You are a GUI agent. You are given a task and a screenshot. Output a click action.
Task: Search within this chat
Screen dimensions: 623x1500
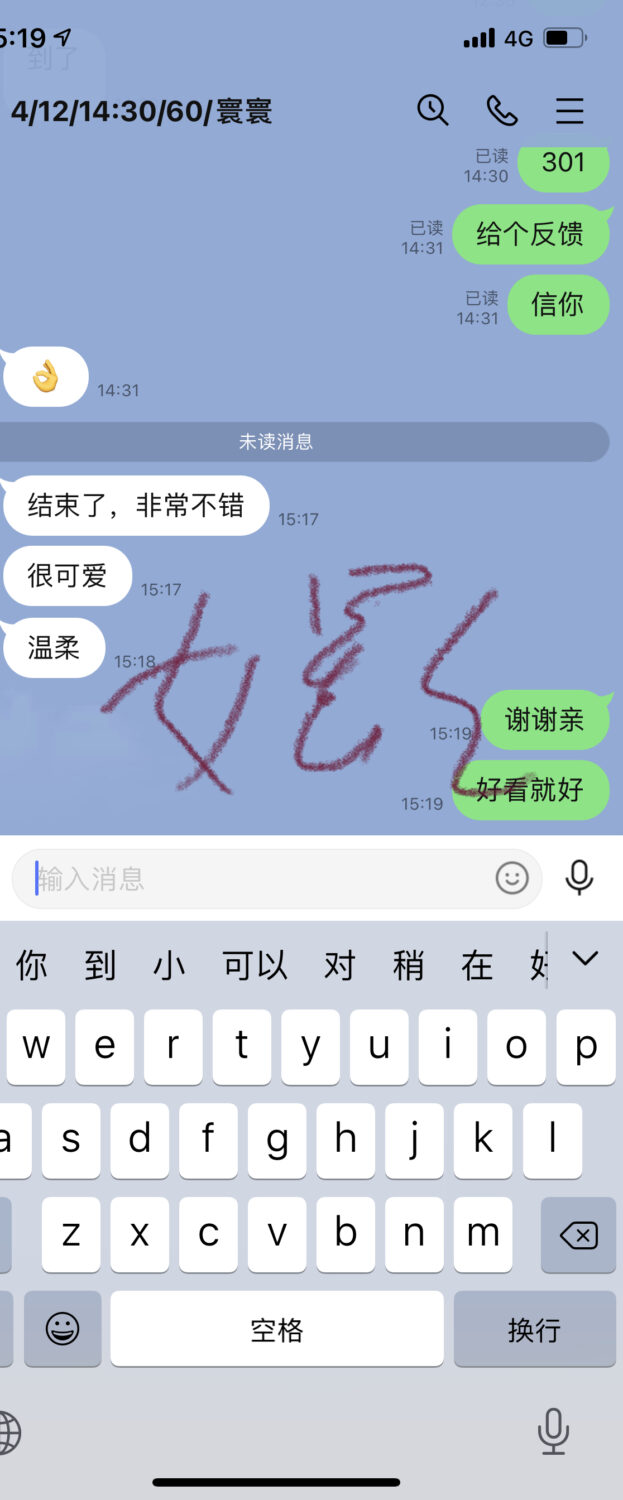tap(432, 110)
